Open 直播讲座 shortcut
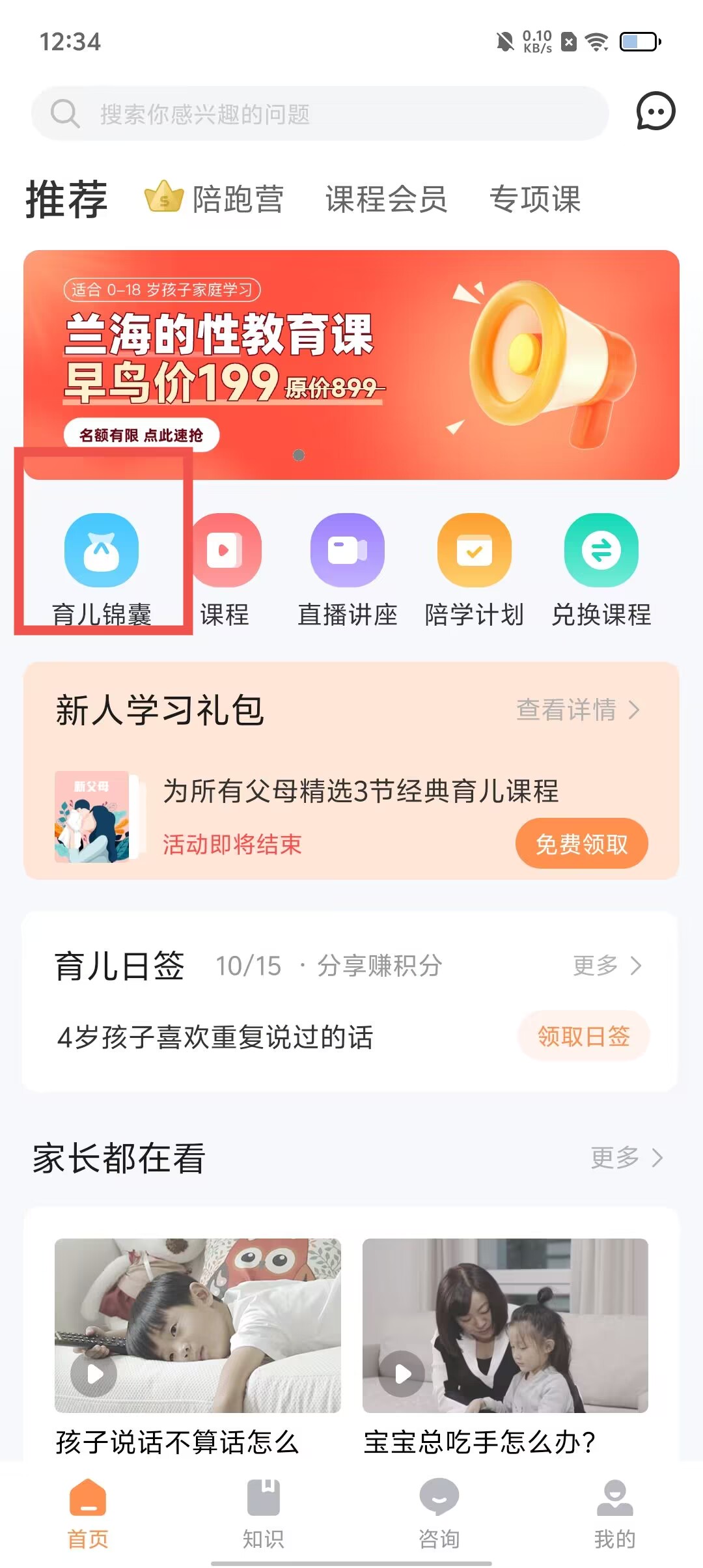 [347, 568]
